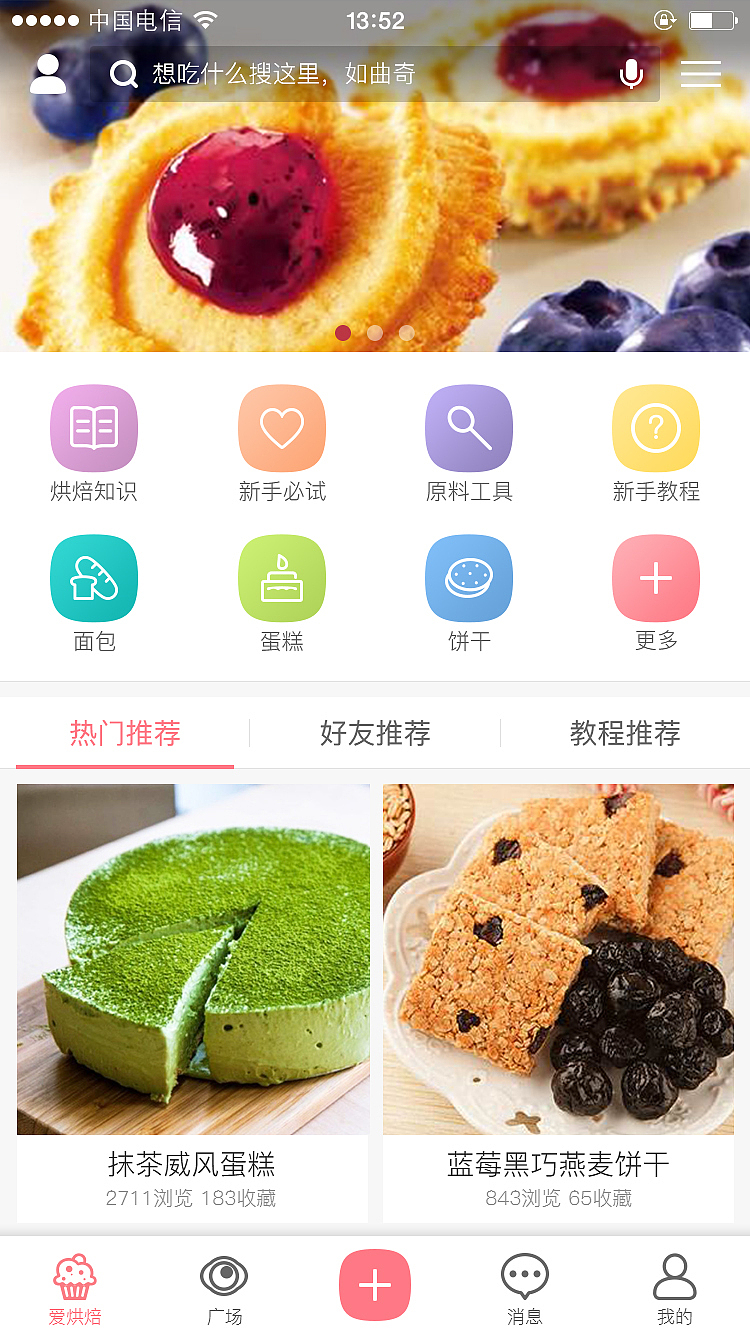Viewport: 750px width, 1334px height.
Task: Tap the 新手必试 heart icon
Action: click(x=281, y=427)
